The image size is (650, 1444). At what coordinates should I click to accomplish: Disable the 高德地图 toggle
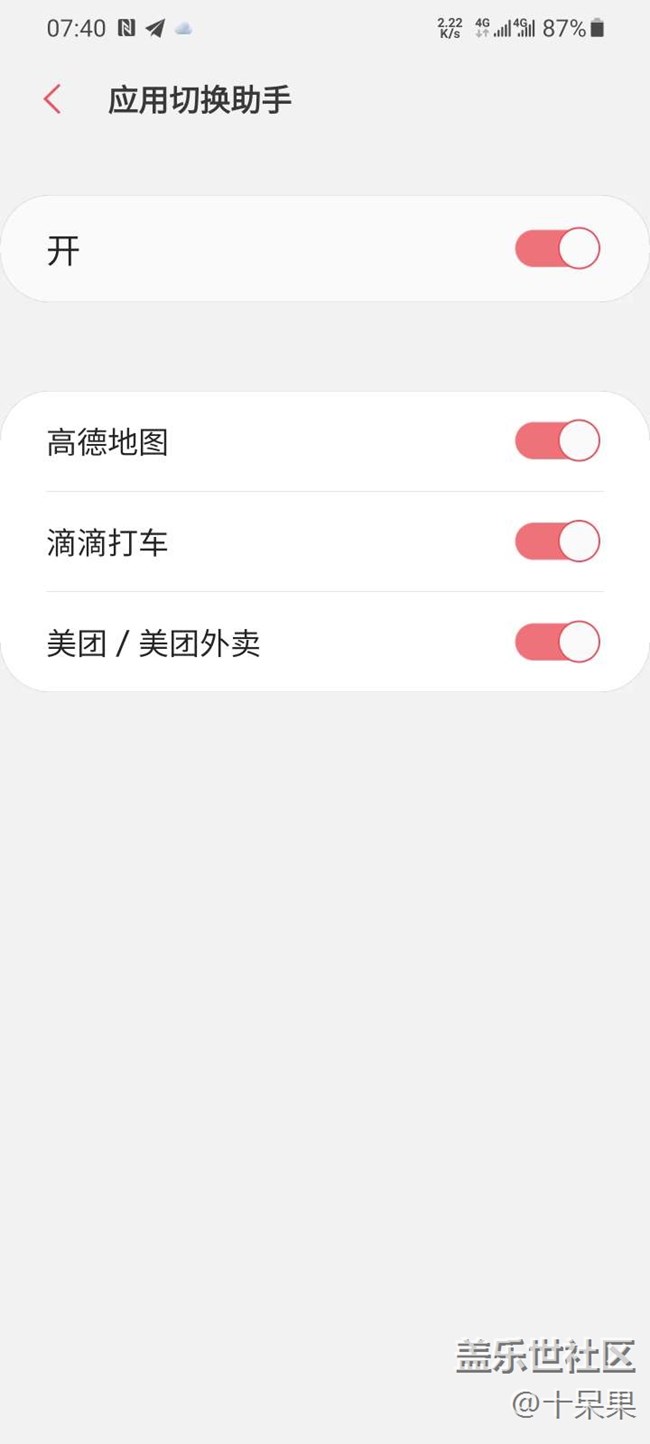557,441
